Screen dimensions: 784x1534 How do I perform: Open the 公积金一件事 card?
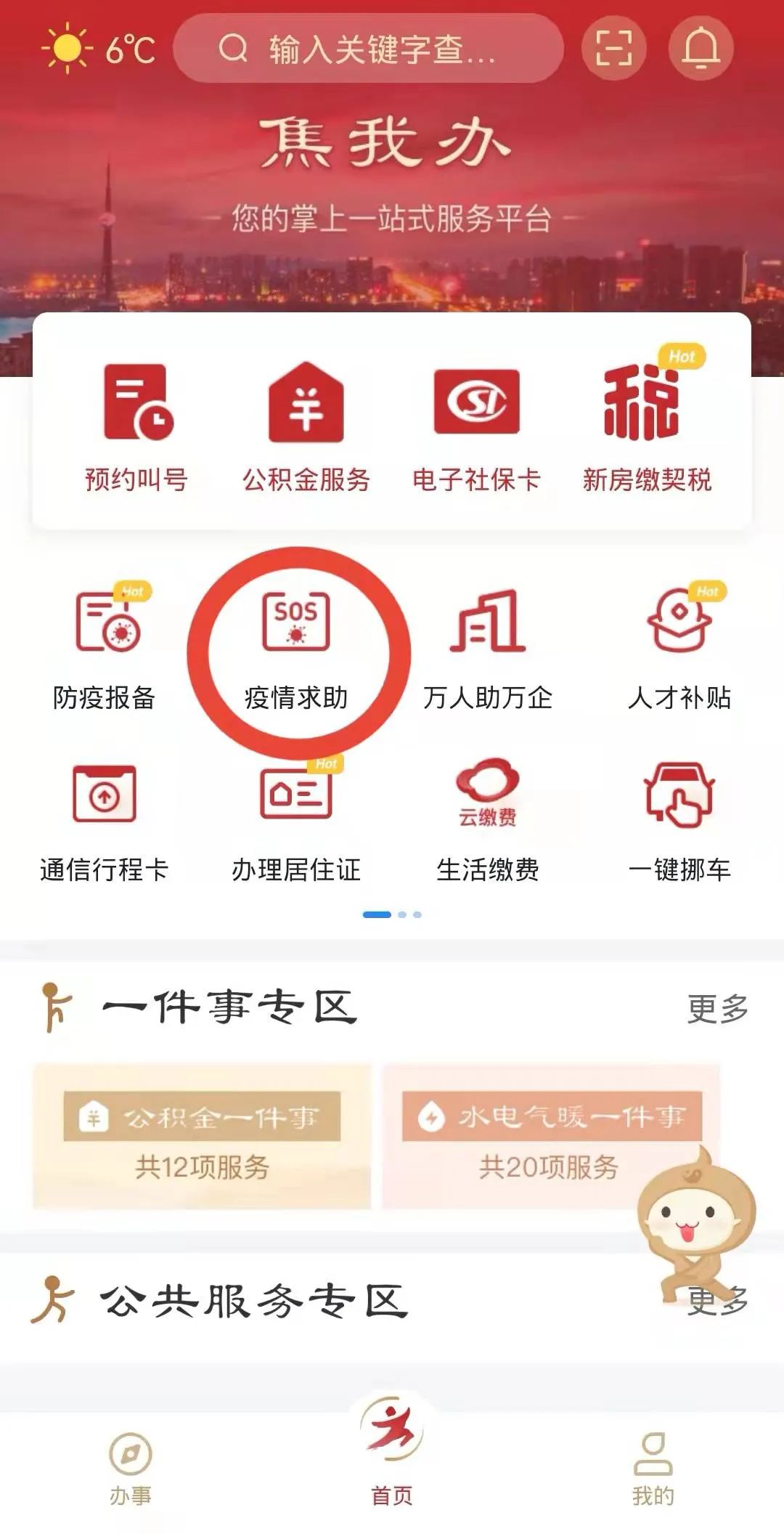pos(202,1136)
